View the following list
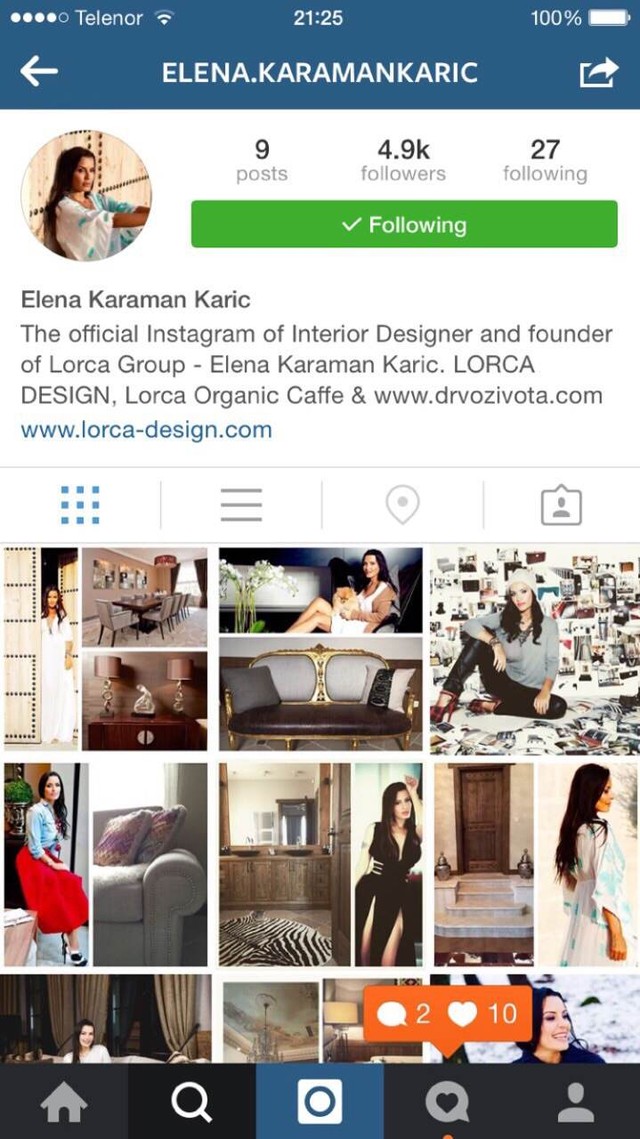 [544, 161]
